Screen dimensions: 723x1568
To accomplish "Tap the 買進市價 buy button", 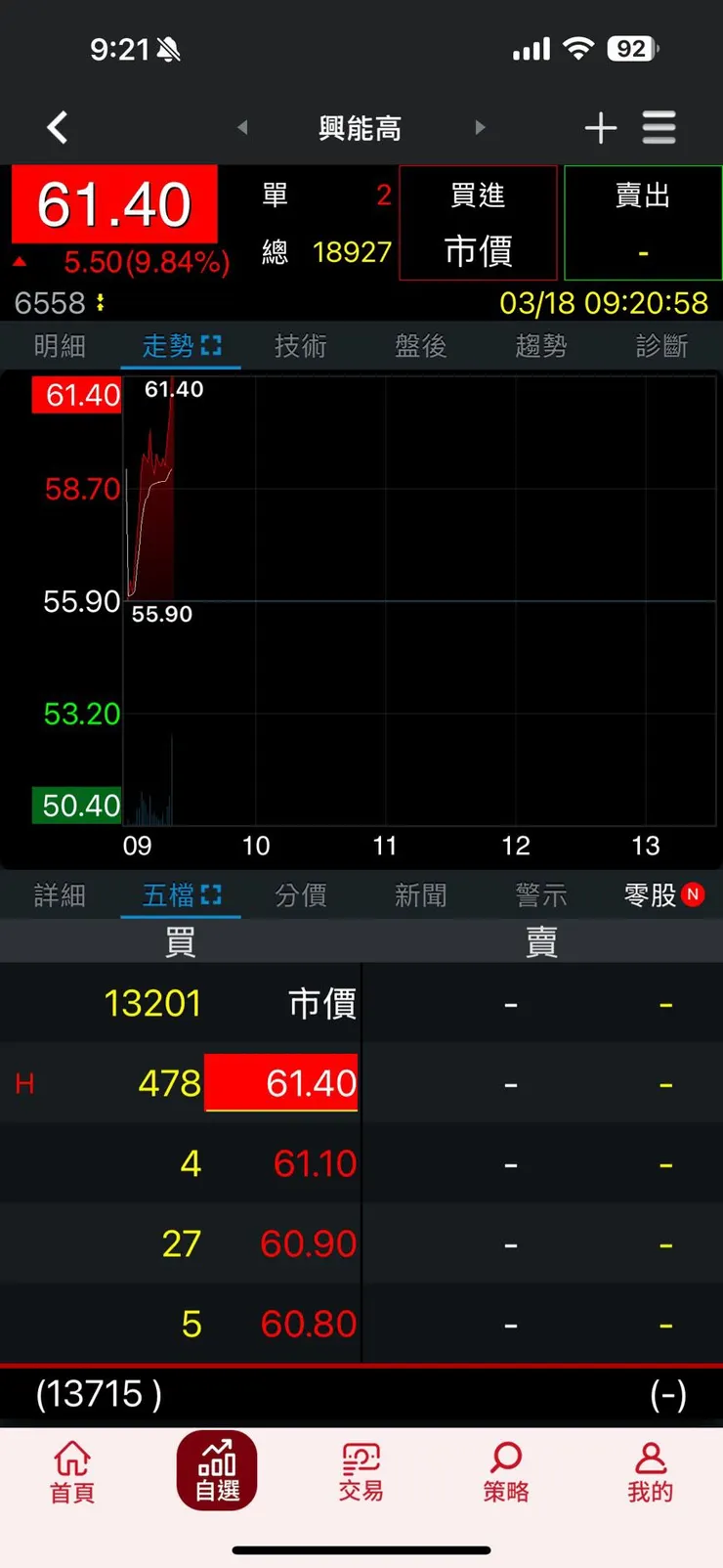I will pos(478,223).
